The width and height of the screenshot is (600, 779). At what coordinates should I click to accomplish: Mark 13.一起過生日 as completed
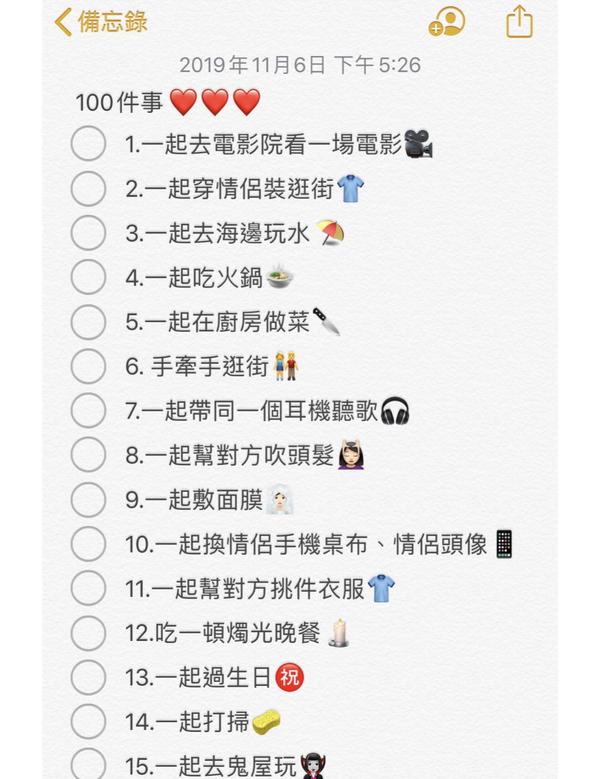89,678
